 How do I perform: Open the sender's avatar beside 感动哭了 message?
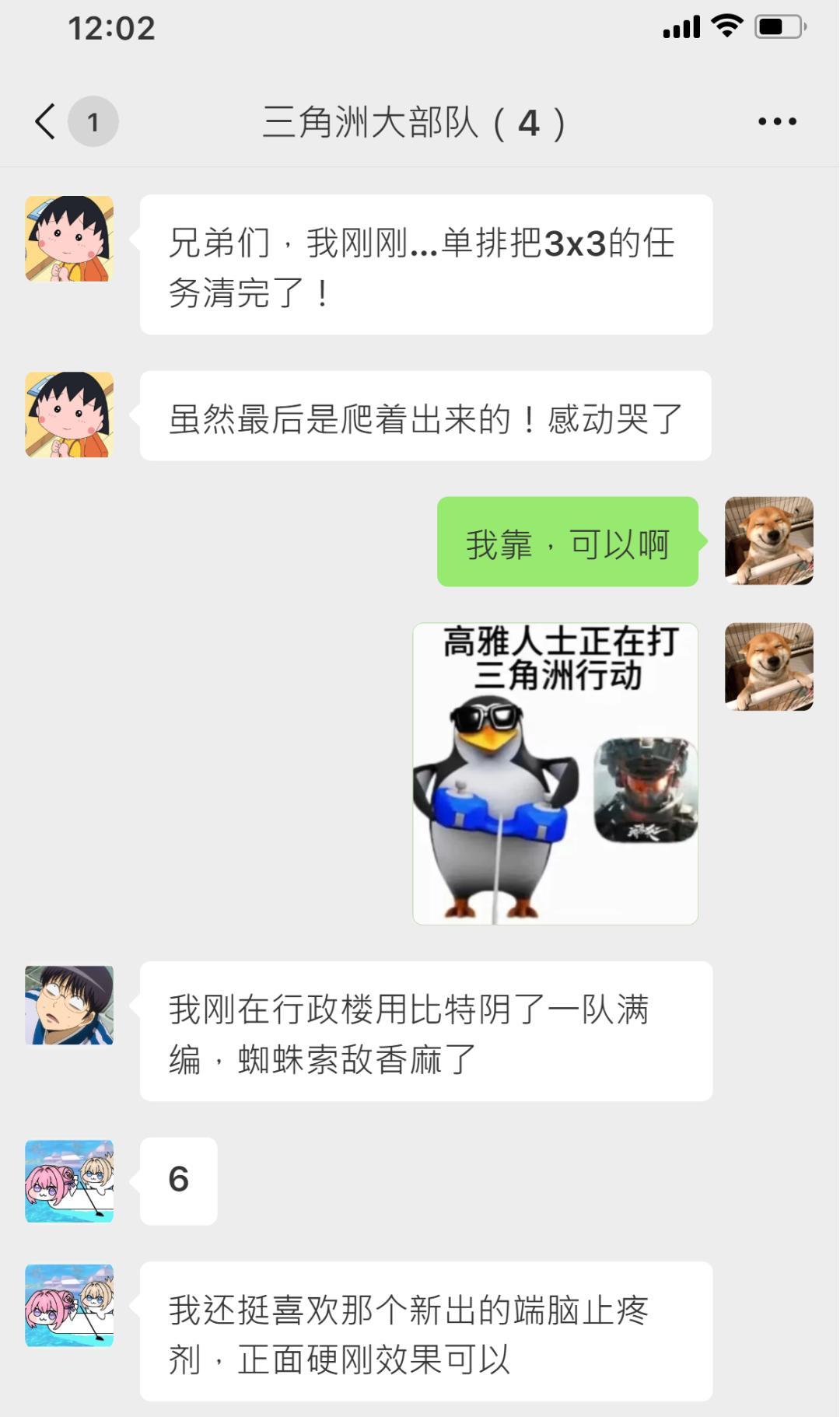[69, 415]
